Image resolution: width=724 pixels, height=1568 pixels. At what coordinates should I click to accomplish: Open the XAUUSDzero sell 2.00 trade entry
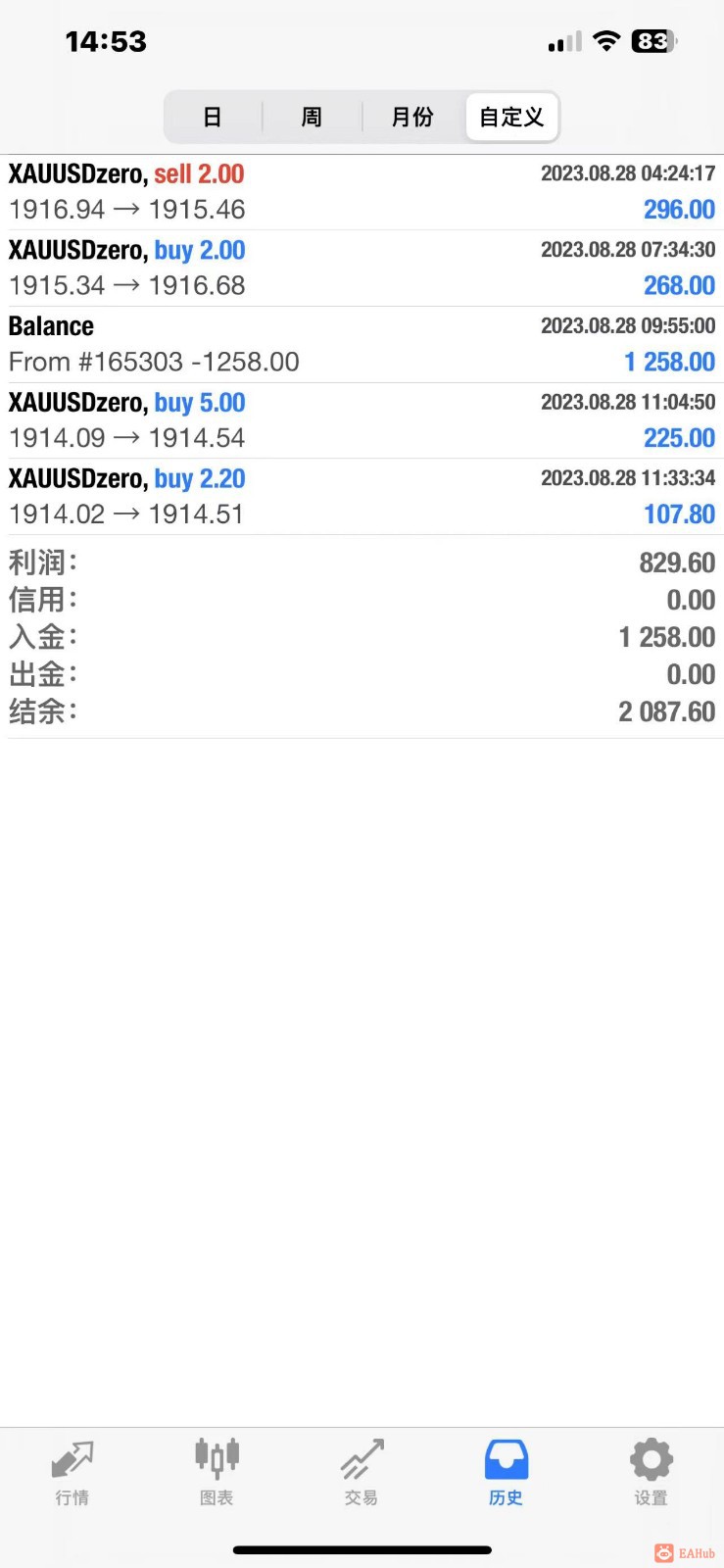[362, 191]
